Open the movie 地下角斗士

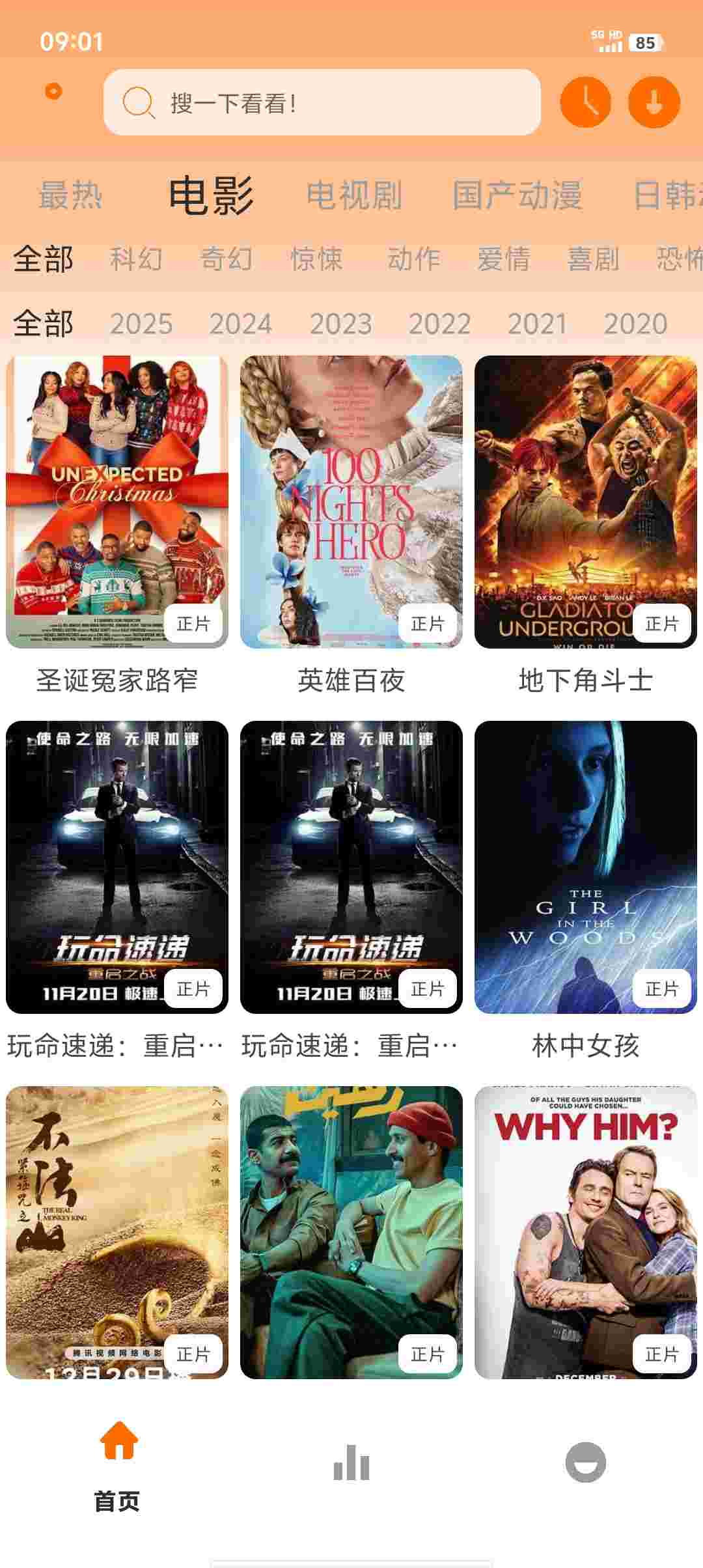[586, 502]
